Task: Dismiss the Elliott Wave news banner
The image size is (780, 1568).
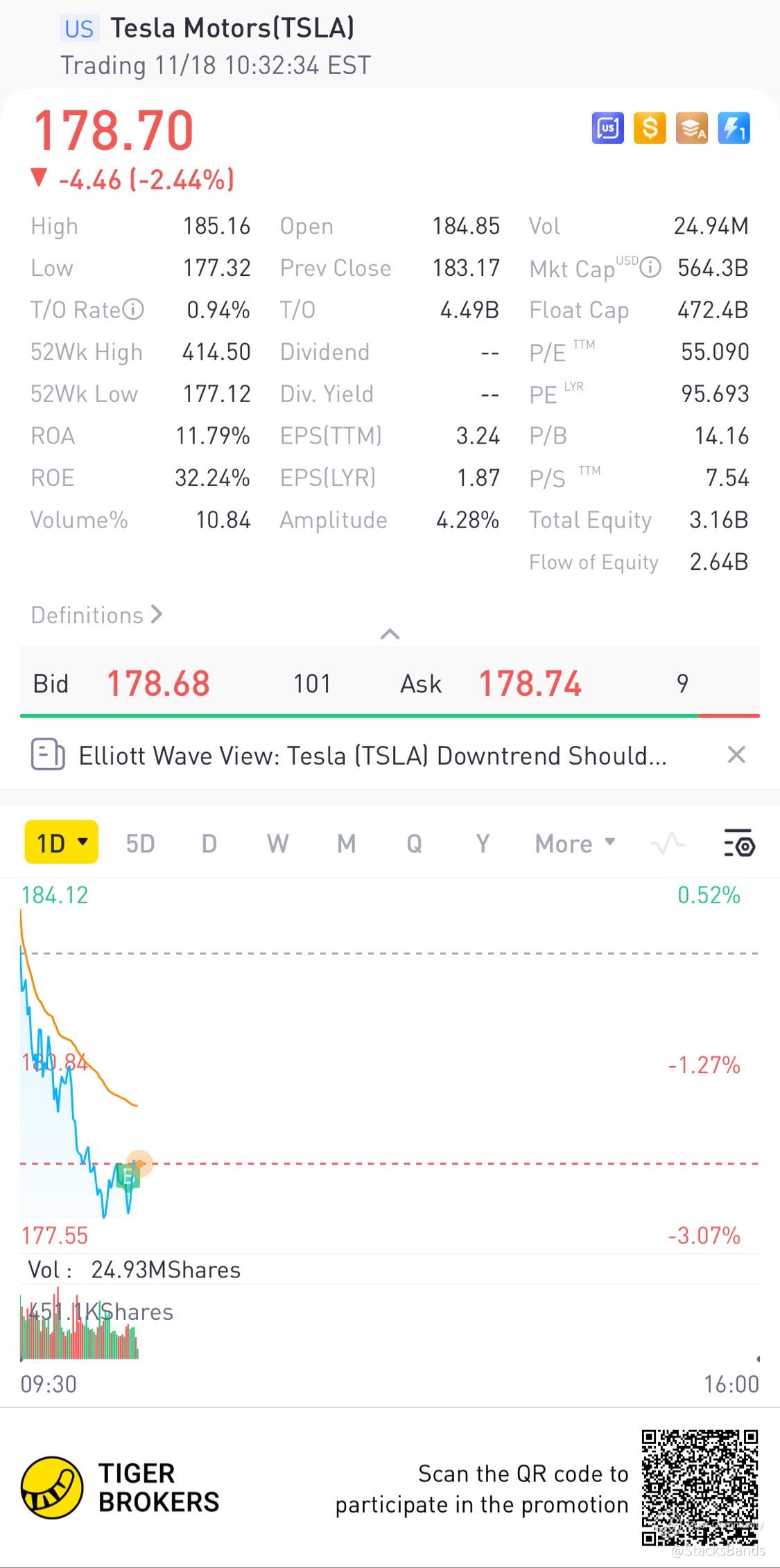Action: coord(736,754)
